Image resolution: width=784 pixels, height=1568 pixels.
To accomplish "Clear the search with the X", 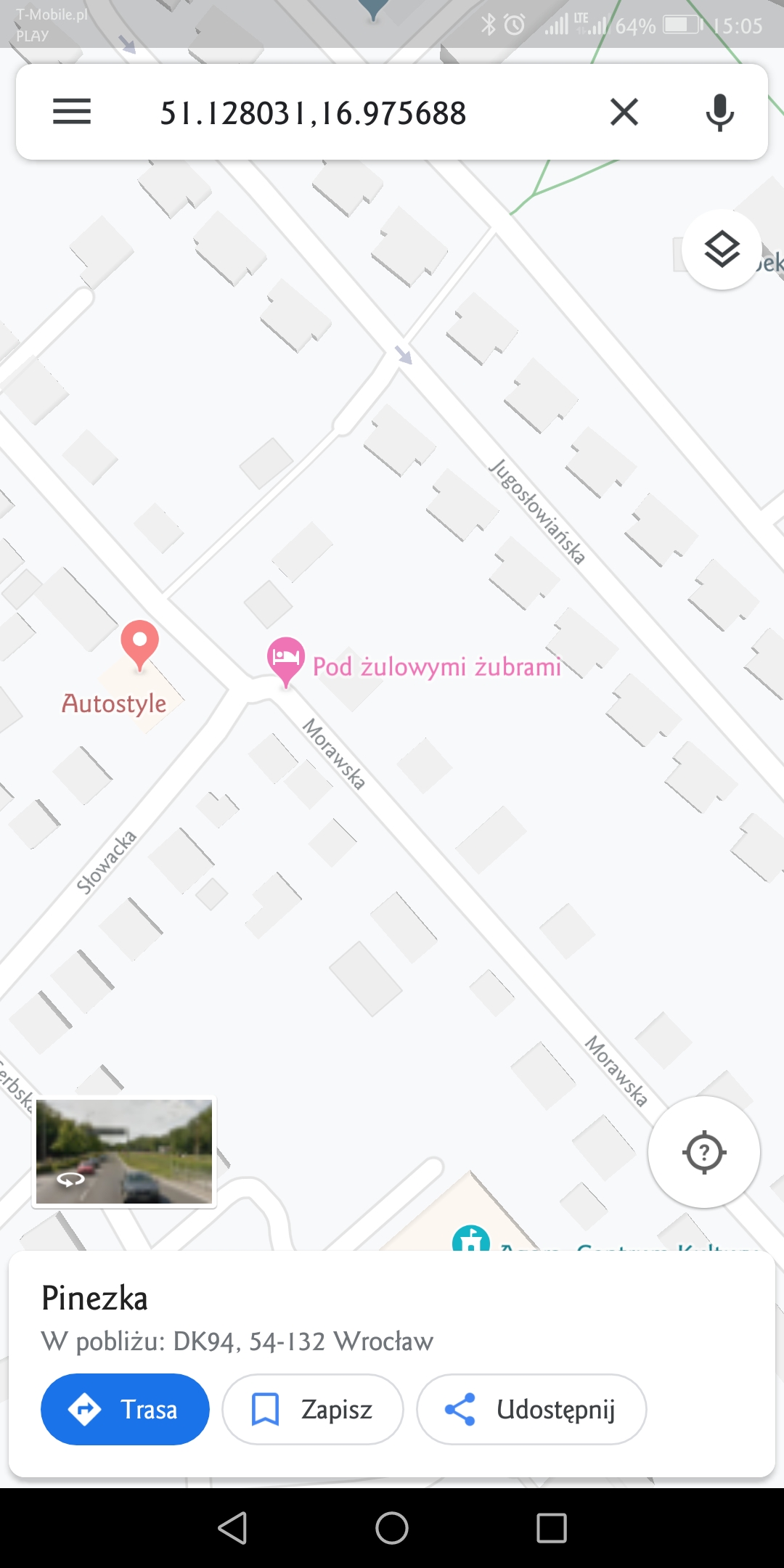I will tap(624, 112).
